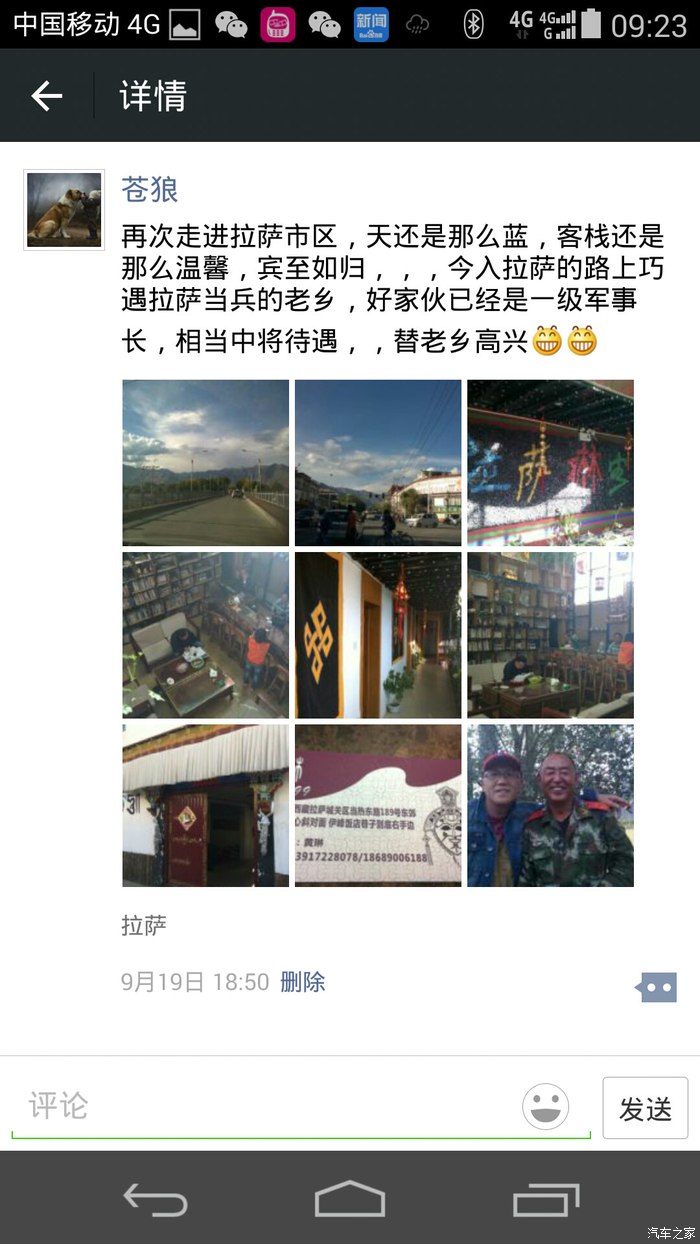The height and width of the screenshot is (1244, 700).
Task: View the guesthouse entrance door photo
Action: (206, 806)
